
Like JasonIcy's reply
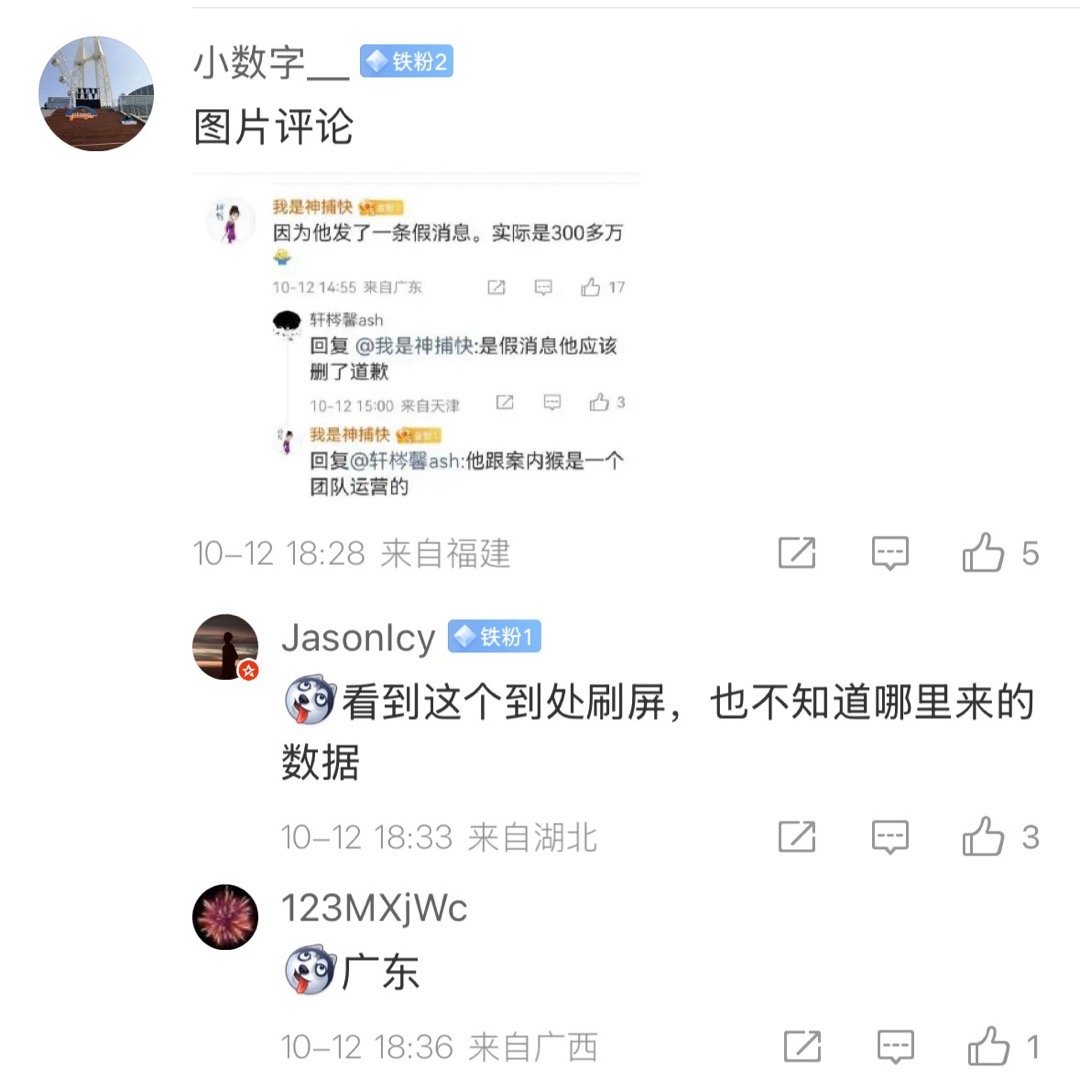point(984,836)
